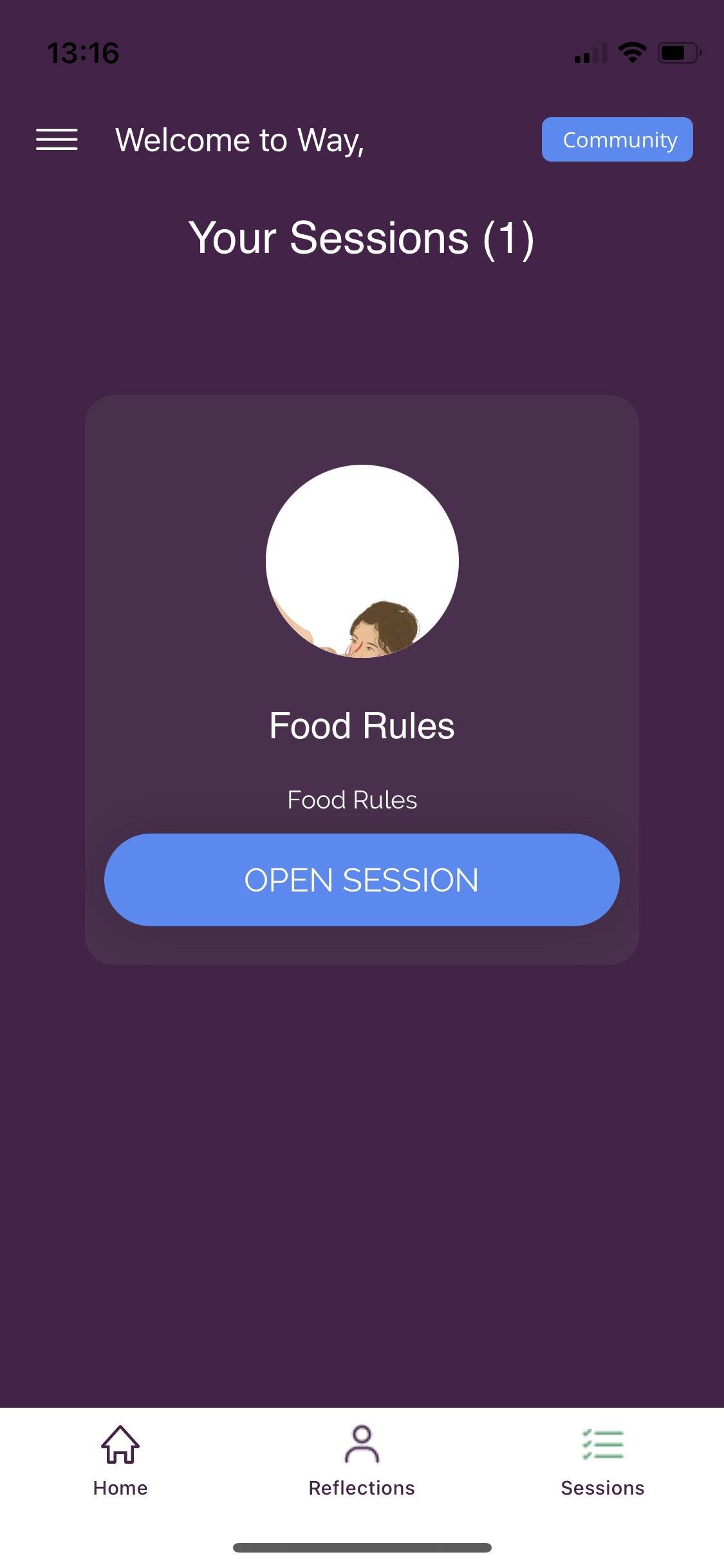Open the Community section
The height and width of the screenshot is (1568, 724).
(x=617, y=139)
